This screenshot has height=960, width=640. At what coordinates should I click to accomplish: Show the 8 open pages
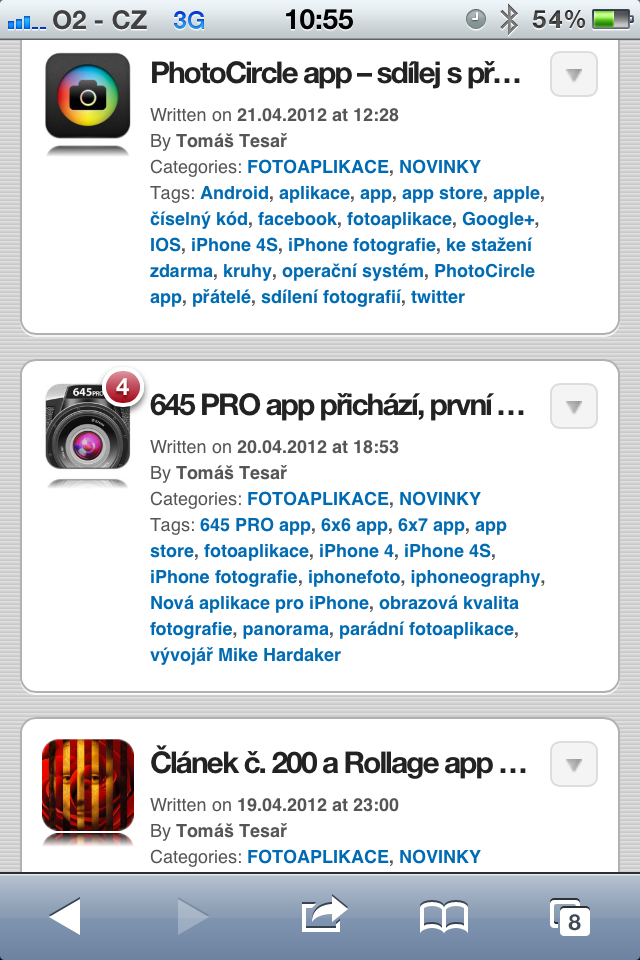click(x=570, y=916)
